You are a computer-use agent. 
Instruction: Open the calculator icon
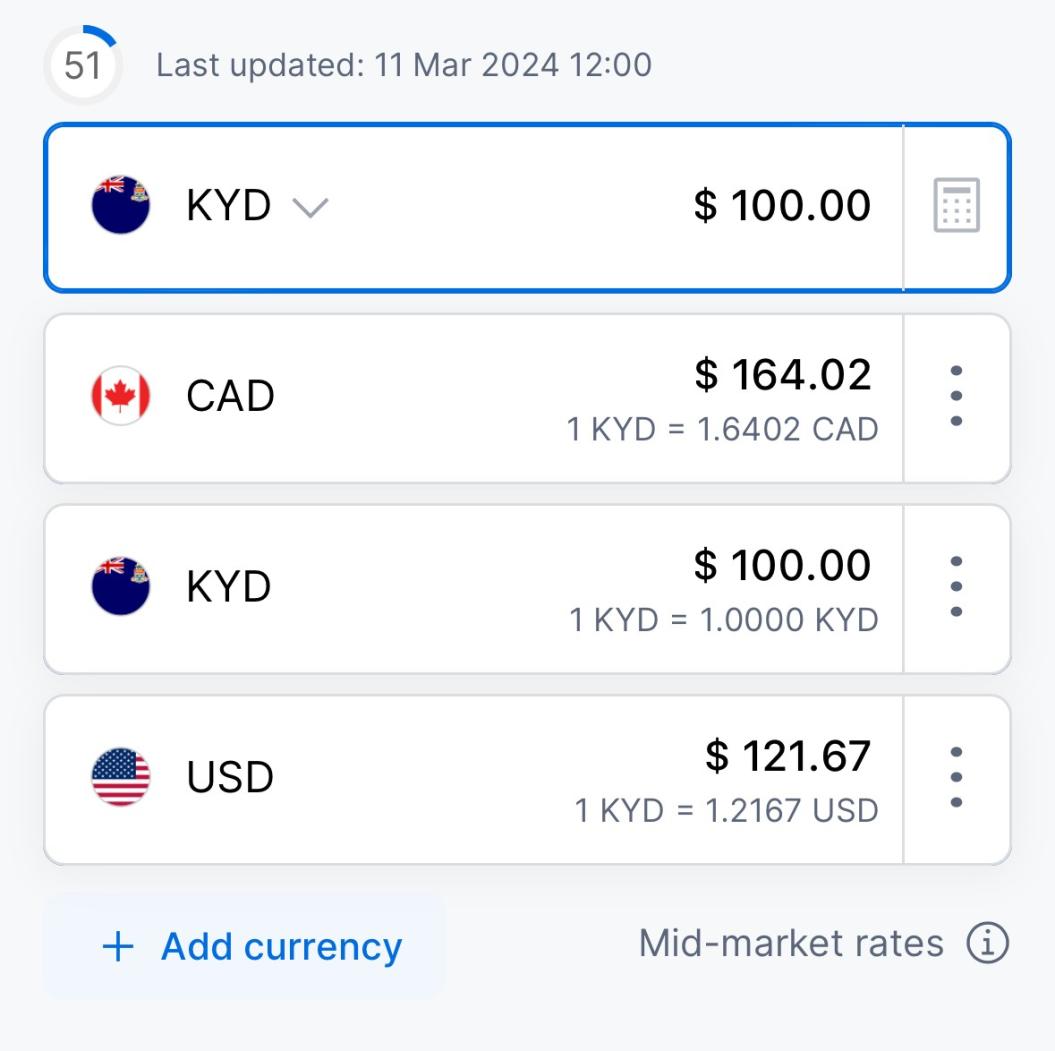(x=956, y=206)
